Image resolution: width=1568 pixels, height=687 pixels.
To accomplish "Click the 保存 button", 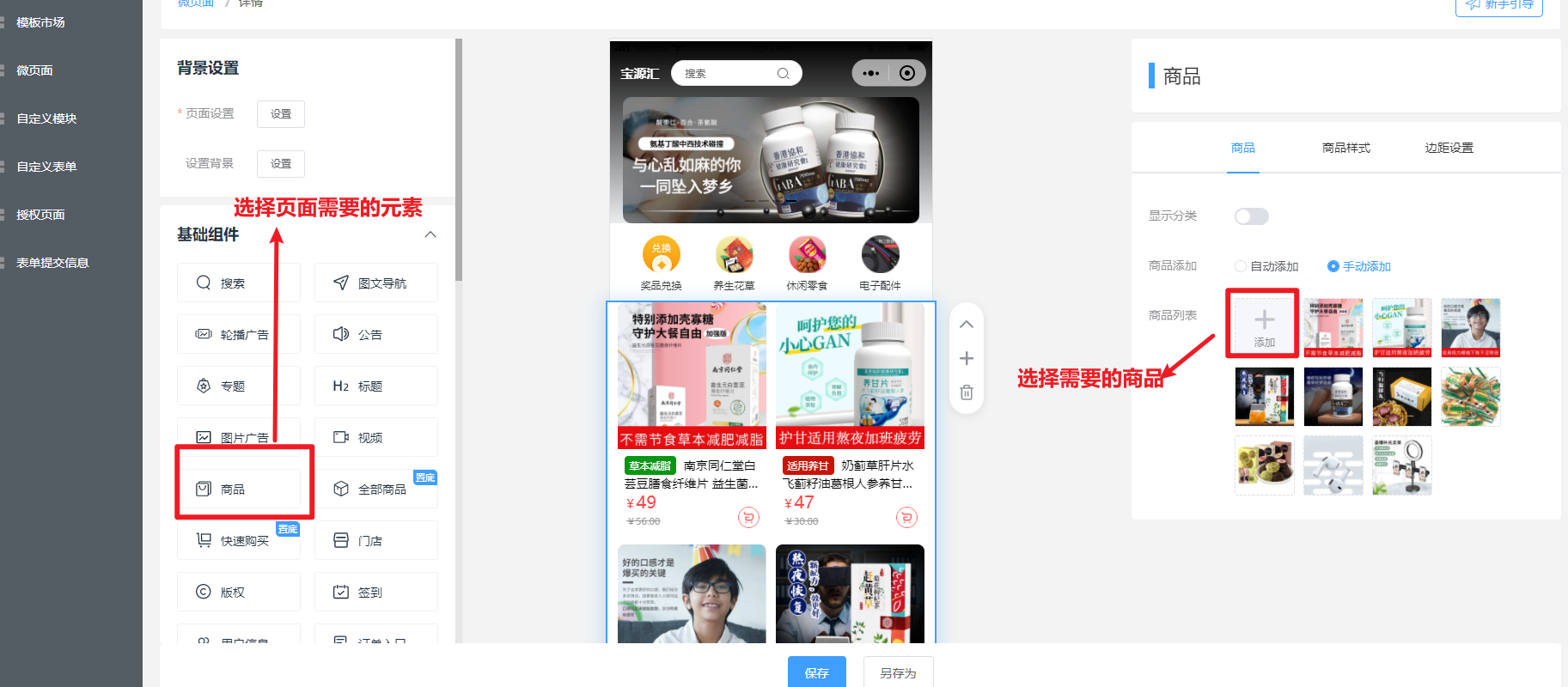I will click(816, 672).
